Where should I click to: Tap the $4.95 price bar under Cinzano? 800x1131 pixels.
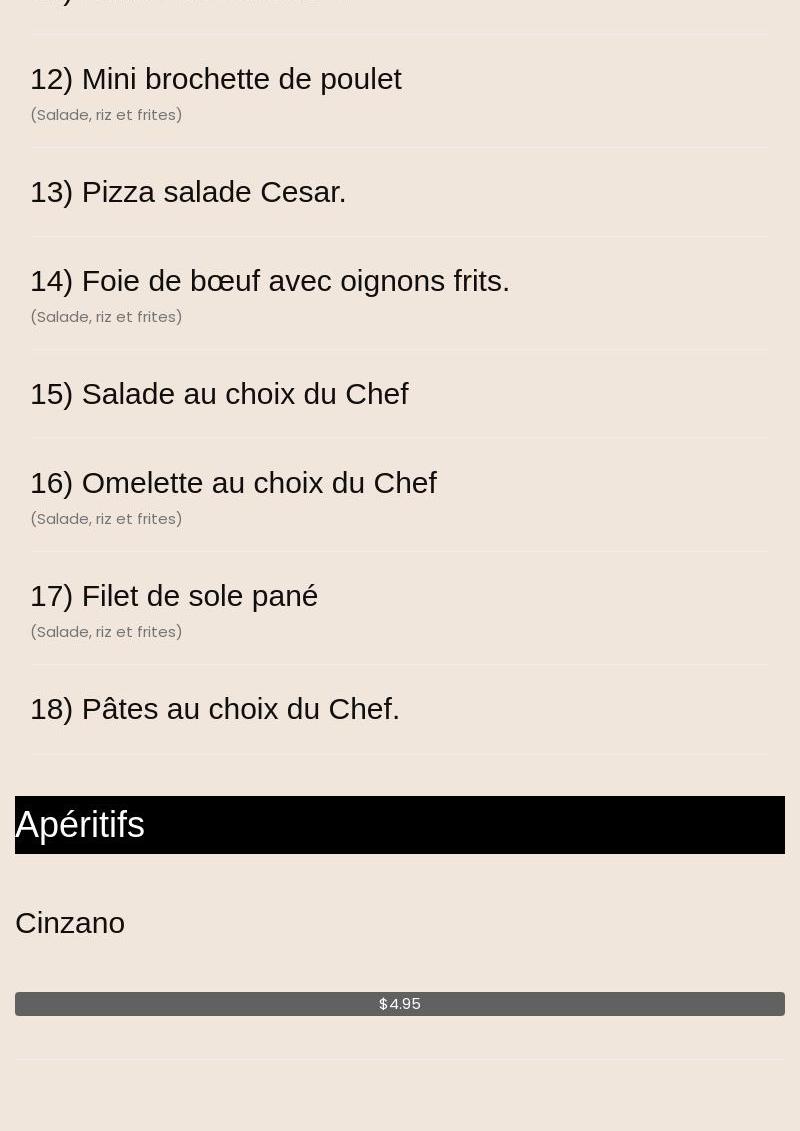click(400, 1004)
